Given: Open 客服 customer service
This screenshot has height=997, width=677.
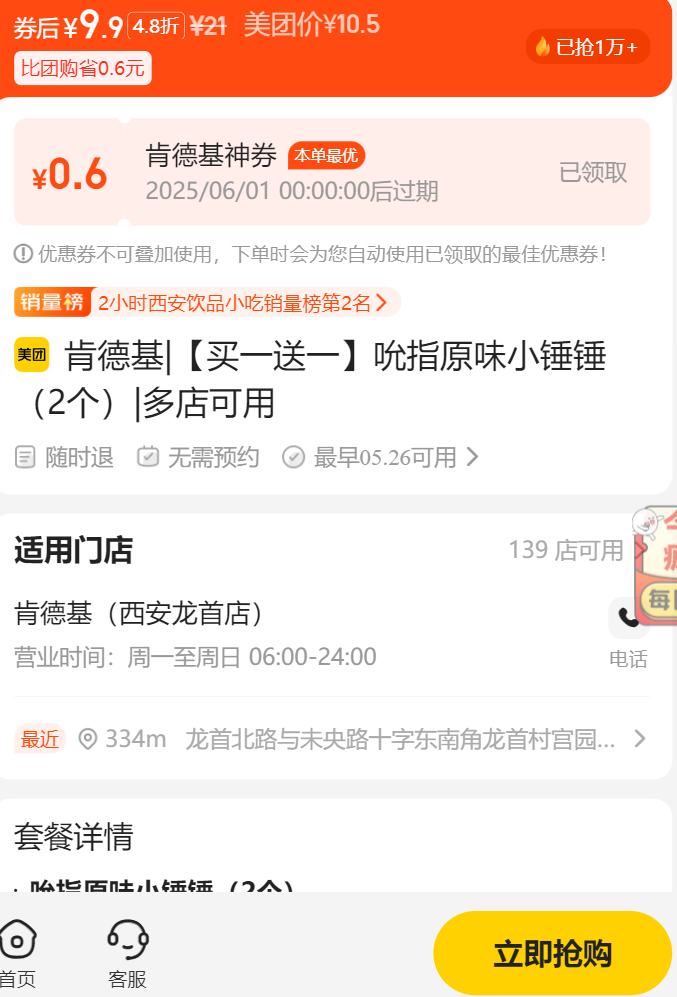Looking at the screenshot, I should coord(128,955).
